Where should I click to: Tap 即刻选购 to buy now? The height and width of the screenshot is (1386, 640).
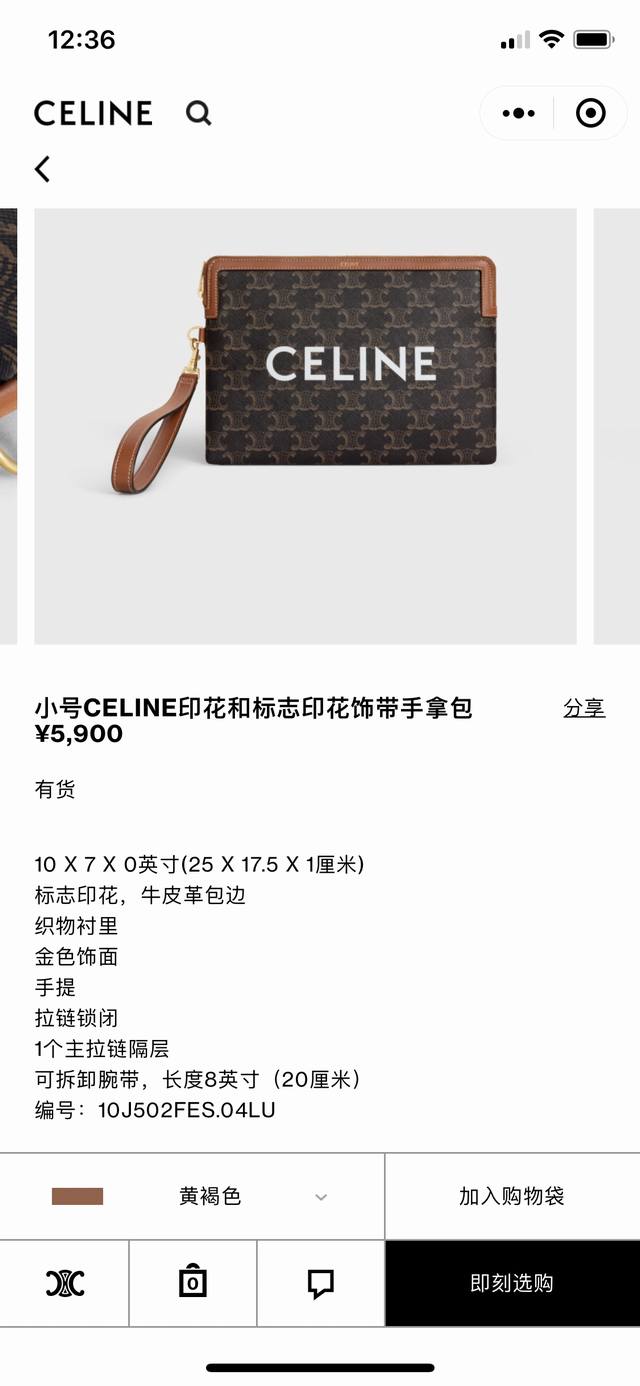pos(512,1283)
